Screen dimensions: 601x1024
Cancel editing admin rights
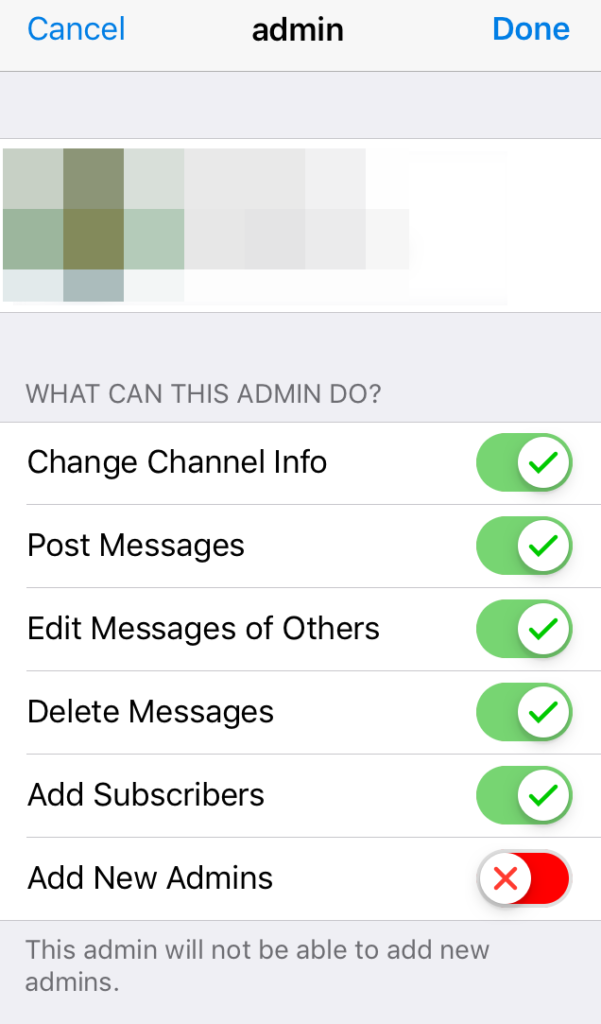pyautogui.click(x=76, y=29)
